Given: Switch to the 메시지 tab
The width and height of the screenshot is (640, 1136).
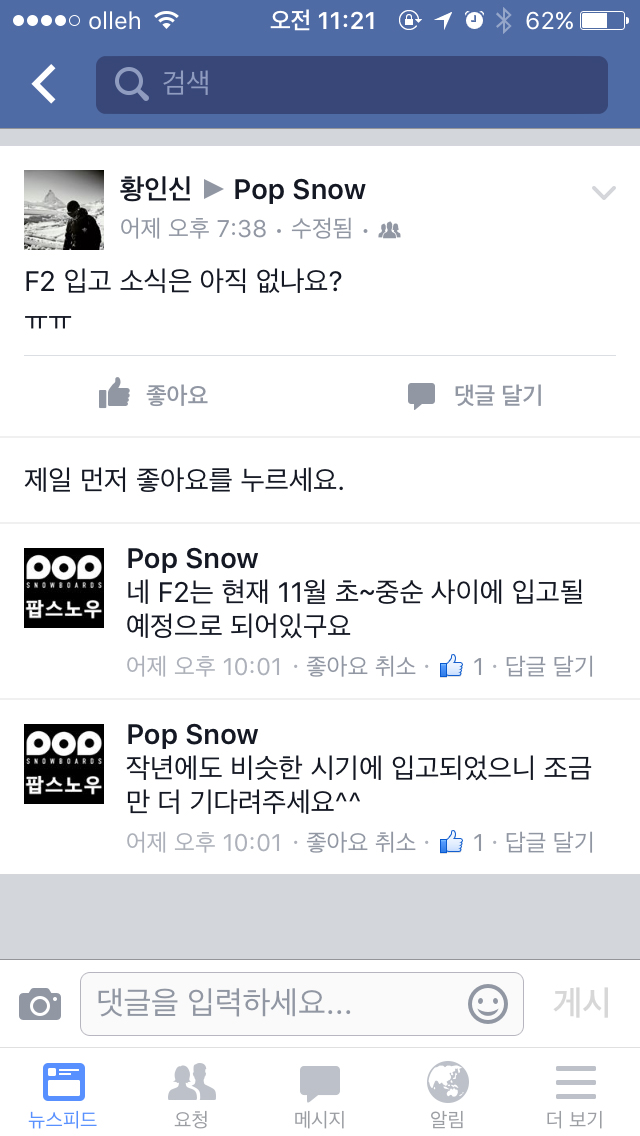Looking at the screenshot, I should (x=319, y=1094).
